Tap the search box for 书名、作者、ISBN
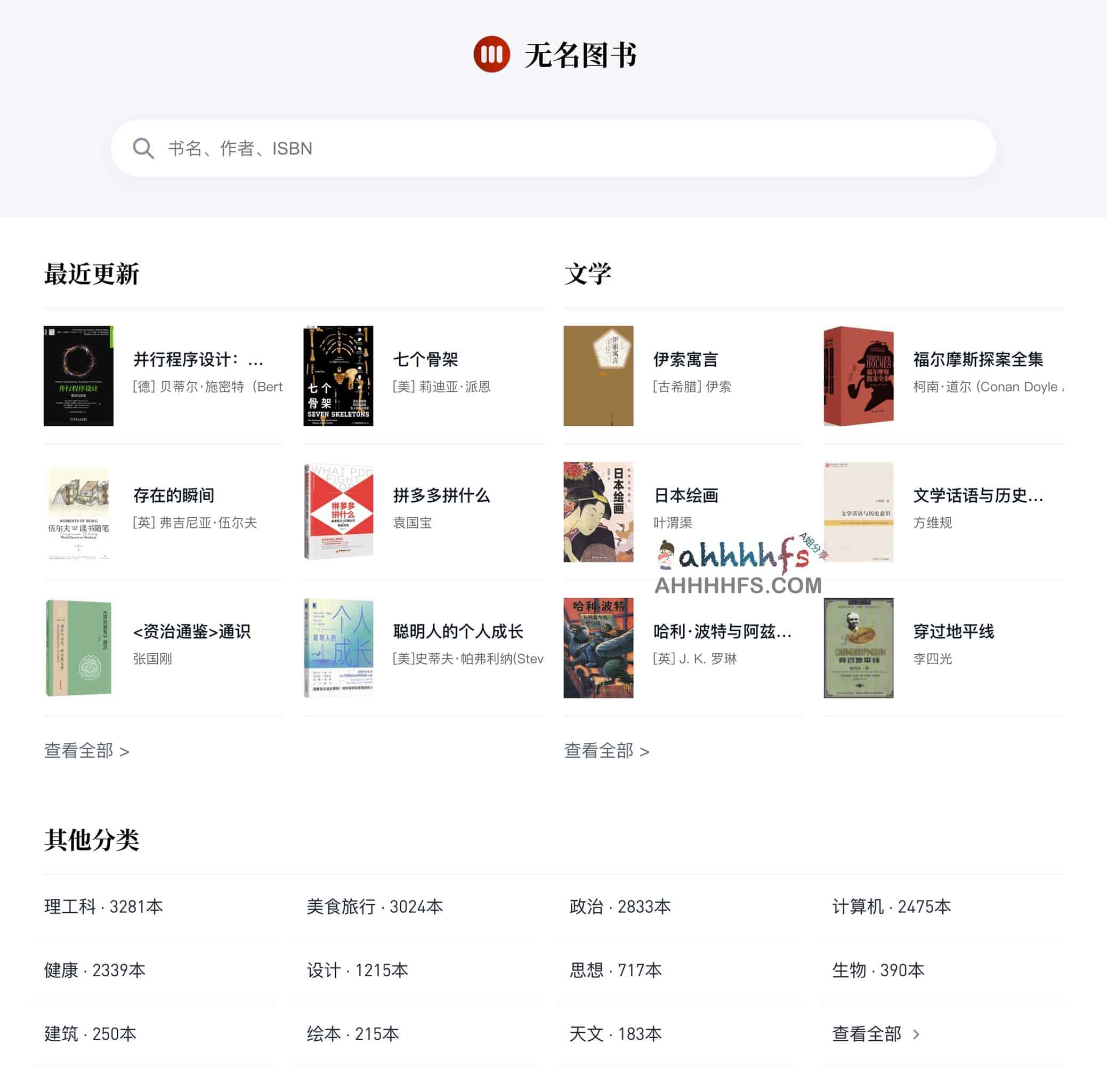The width and height of the screenshot is (1107, 1092). (553, 148)
